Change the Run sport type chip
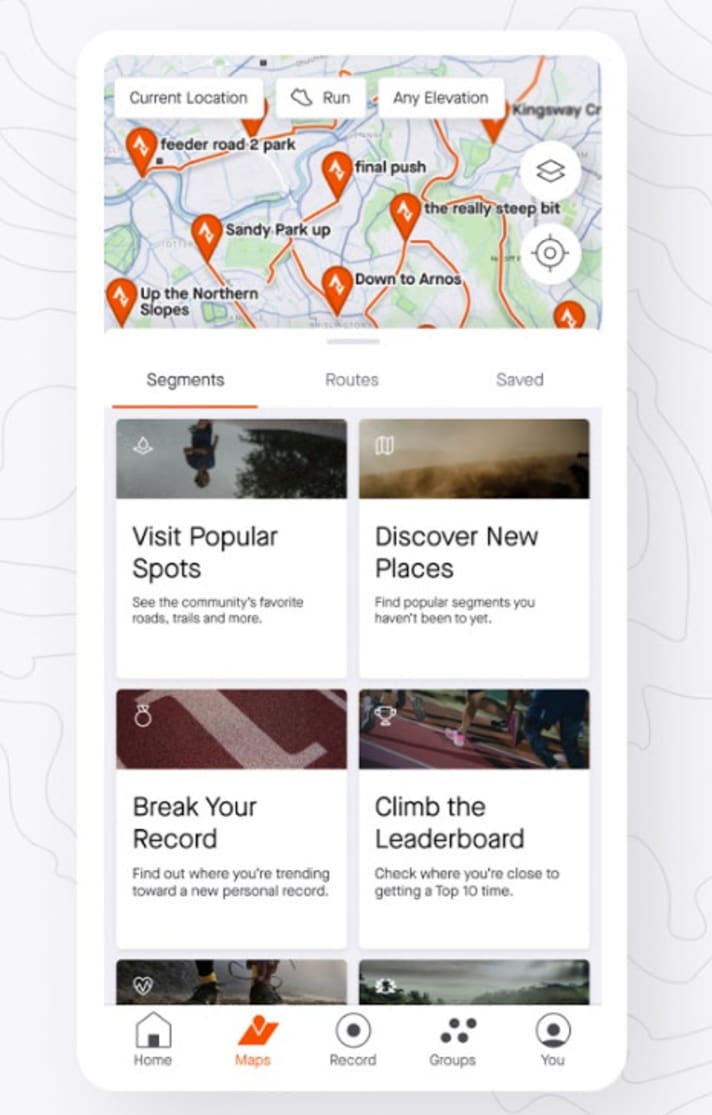The width and height of the screenshot is (712, 1115). [320, 98]
